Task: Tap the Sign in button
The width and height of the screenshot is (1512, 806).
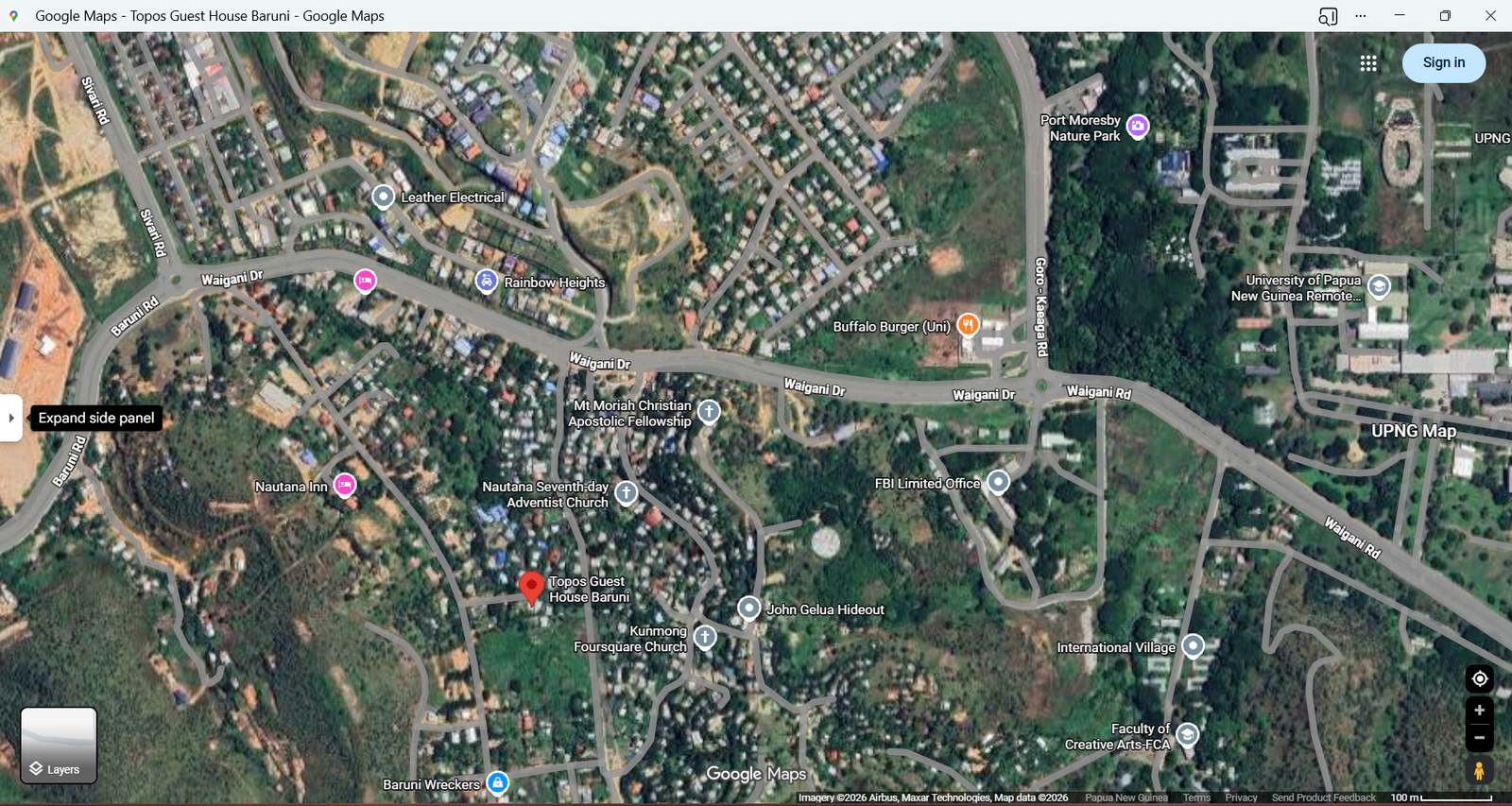Action: click(1443, 62)
